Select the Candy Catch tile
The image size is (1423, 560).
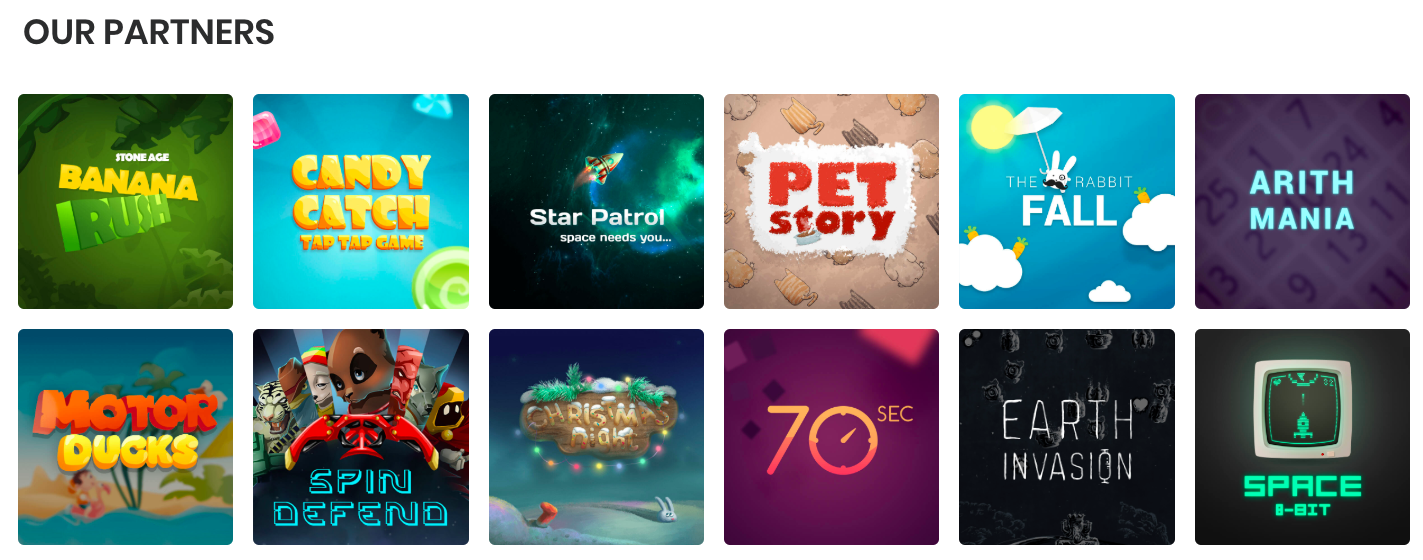360,201
